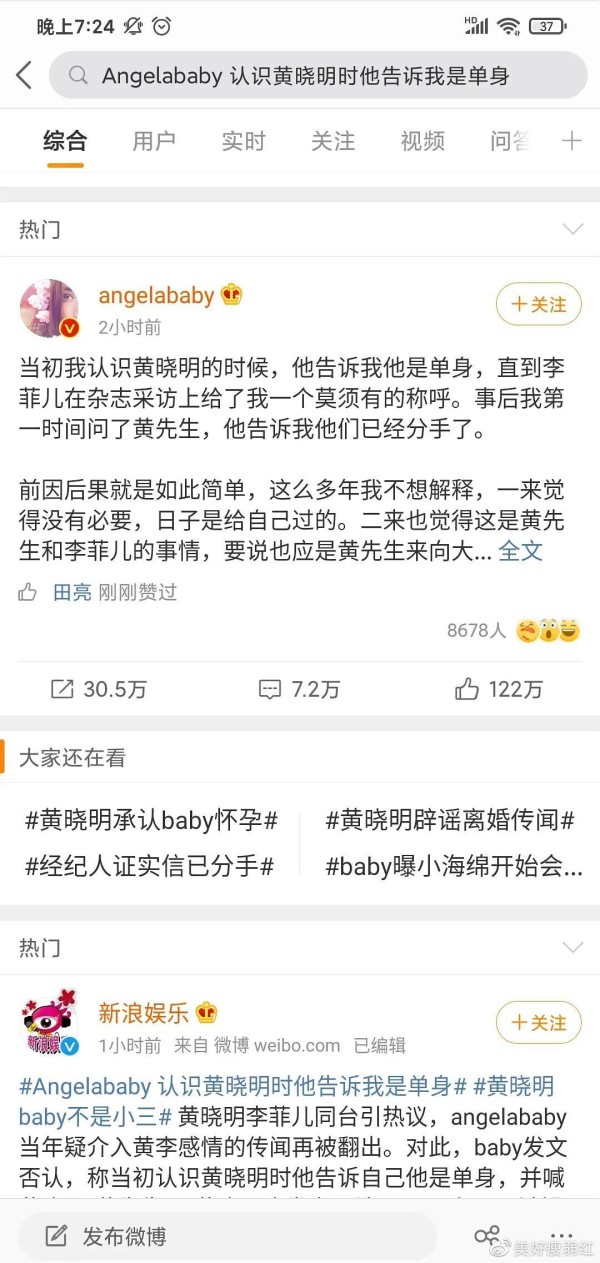This screenshot has width=600, height=1263.
Task: Open topic #黄晓明辟谣离婚传闻#
Action: 450,821
